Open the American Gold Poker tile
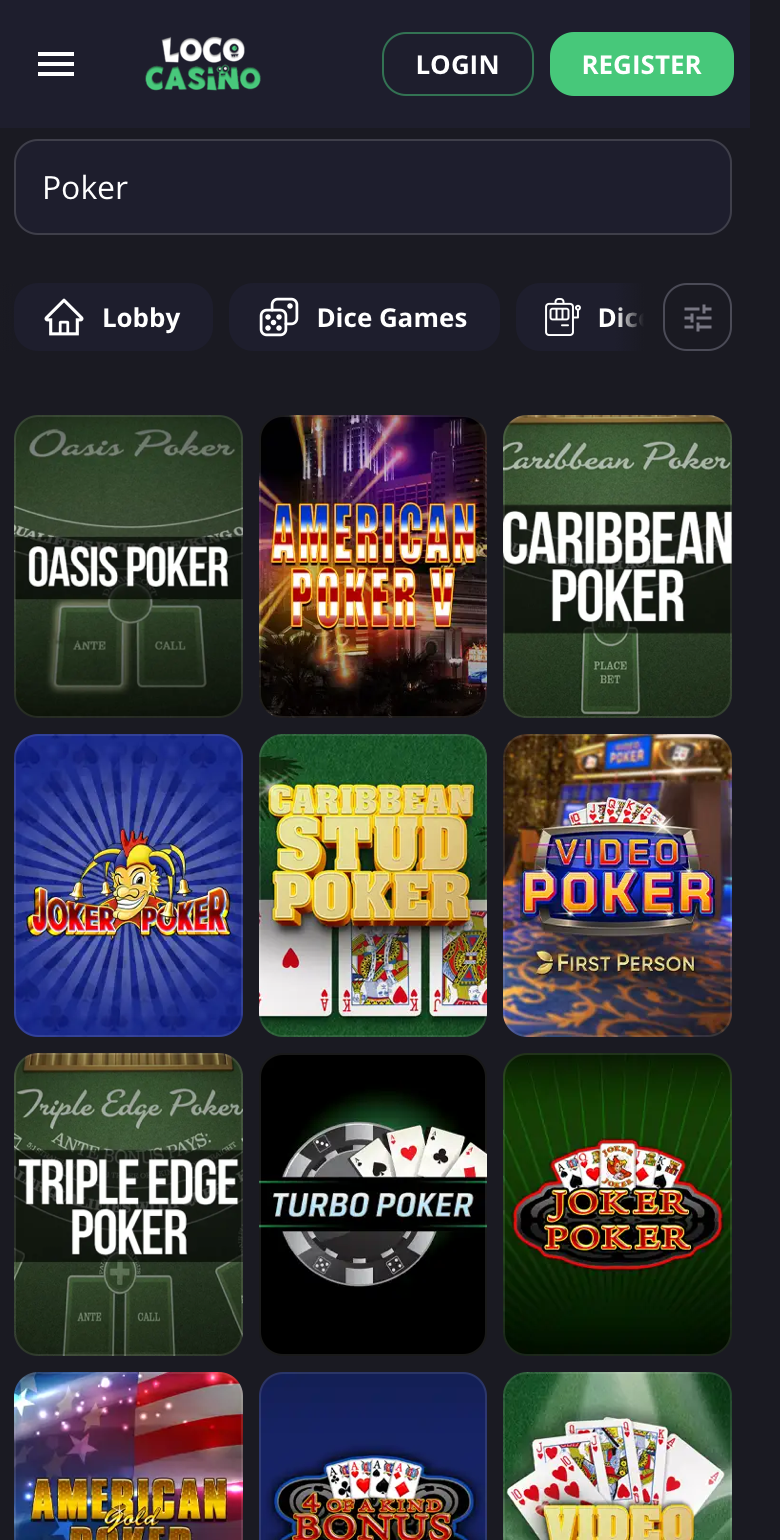 coord(129,1456)
